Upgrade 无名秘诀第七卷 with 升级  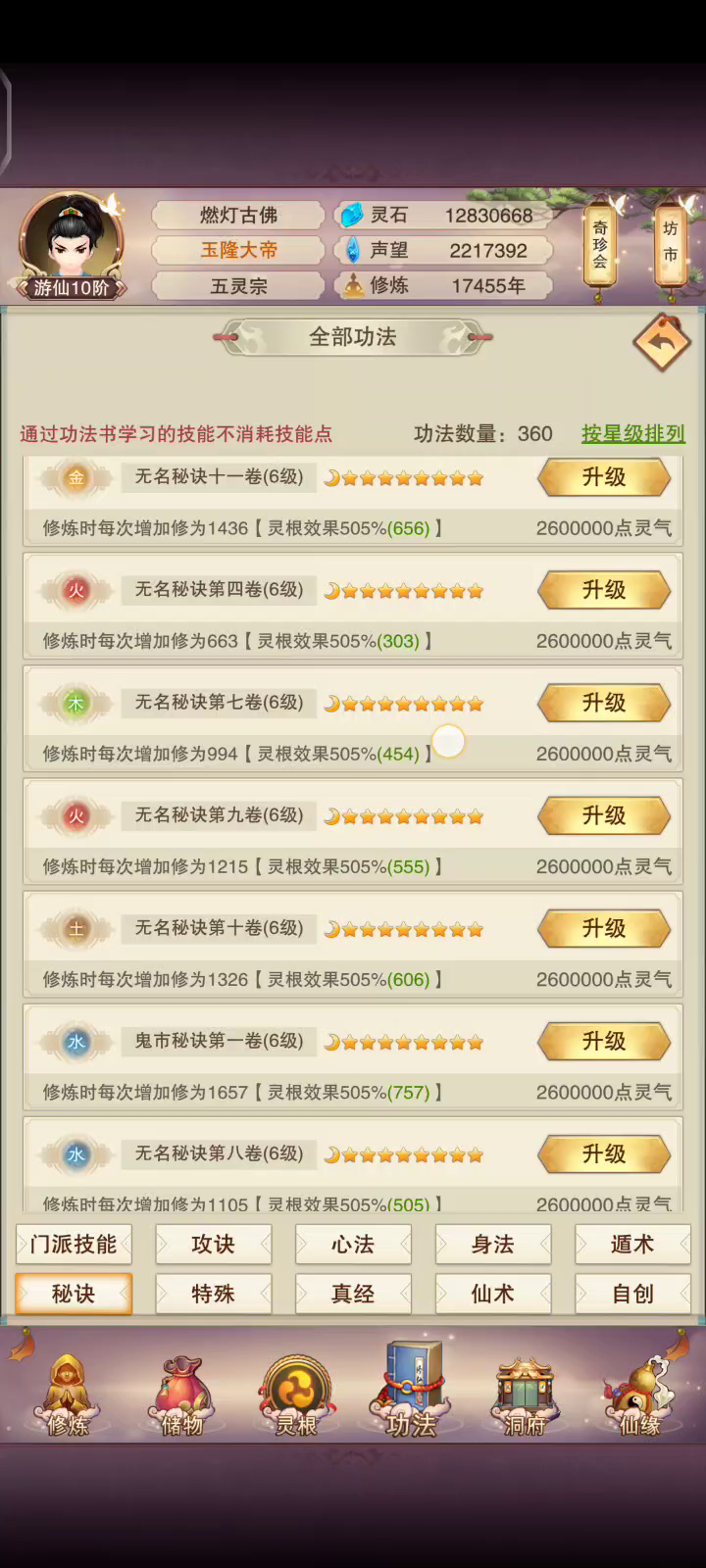604,703
